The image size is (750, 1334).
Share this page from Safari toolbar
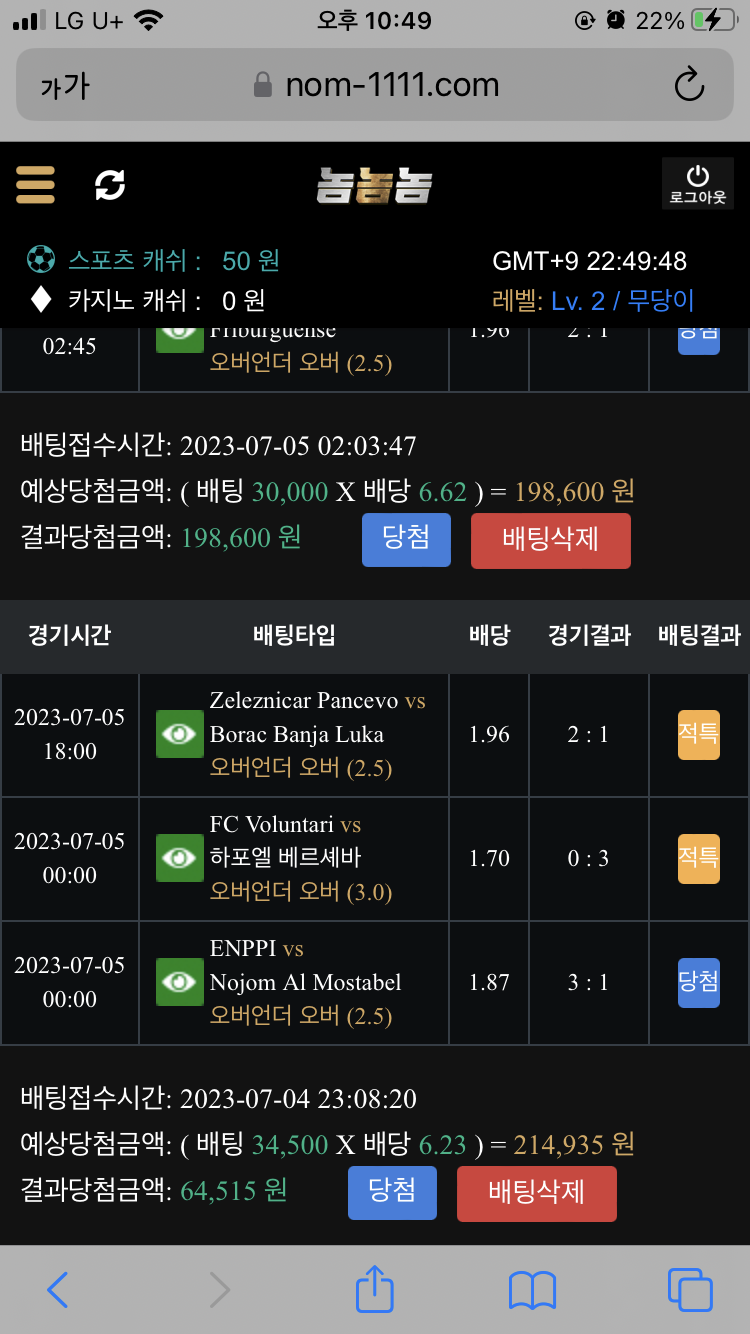click(x=375, y=1288)
